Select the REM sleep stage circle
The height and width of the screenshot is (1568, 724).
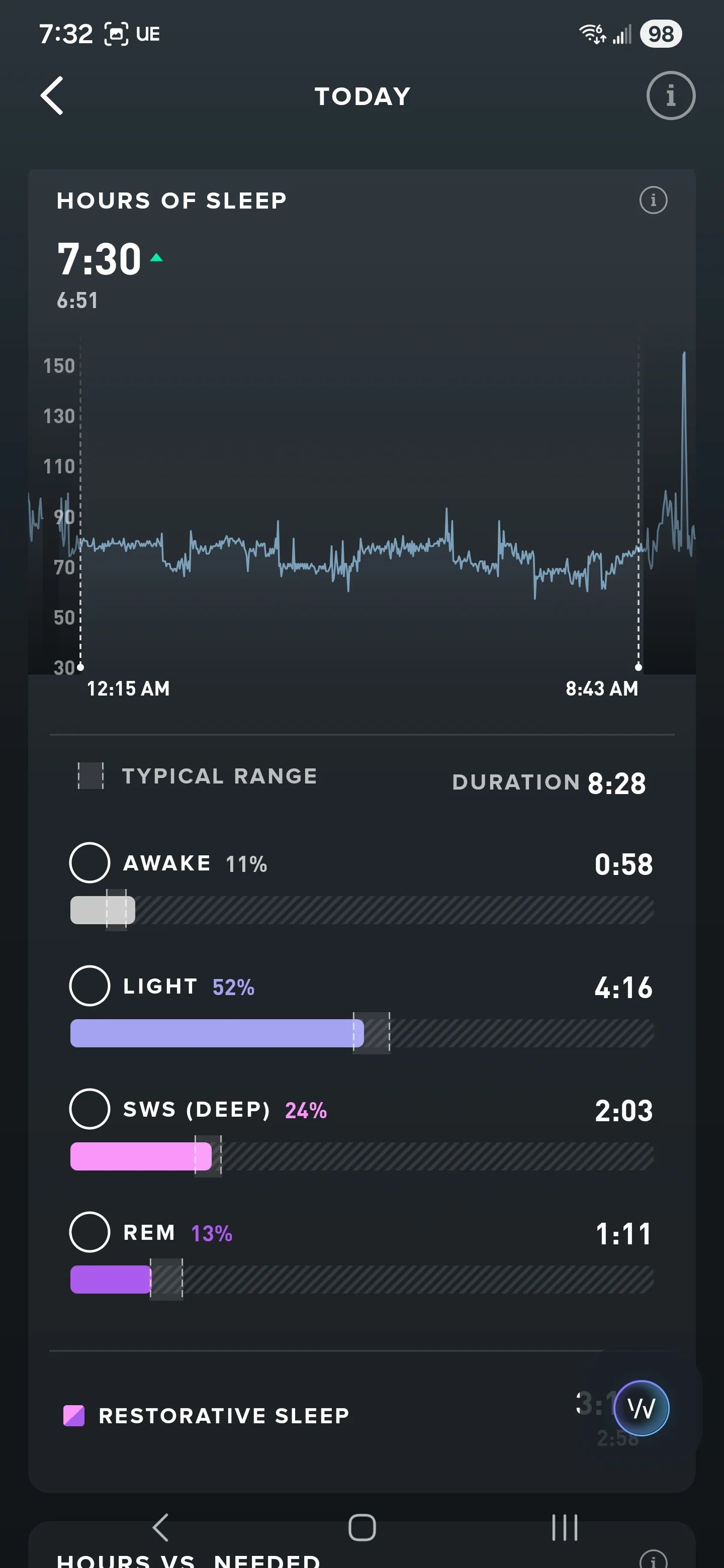coord(89,1232)
